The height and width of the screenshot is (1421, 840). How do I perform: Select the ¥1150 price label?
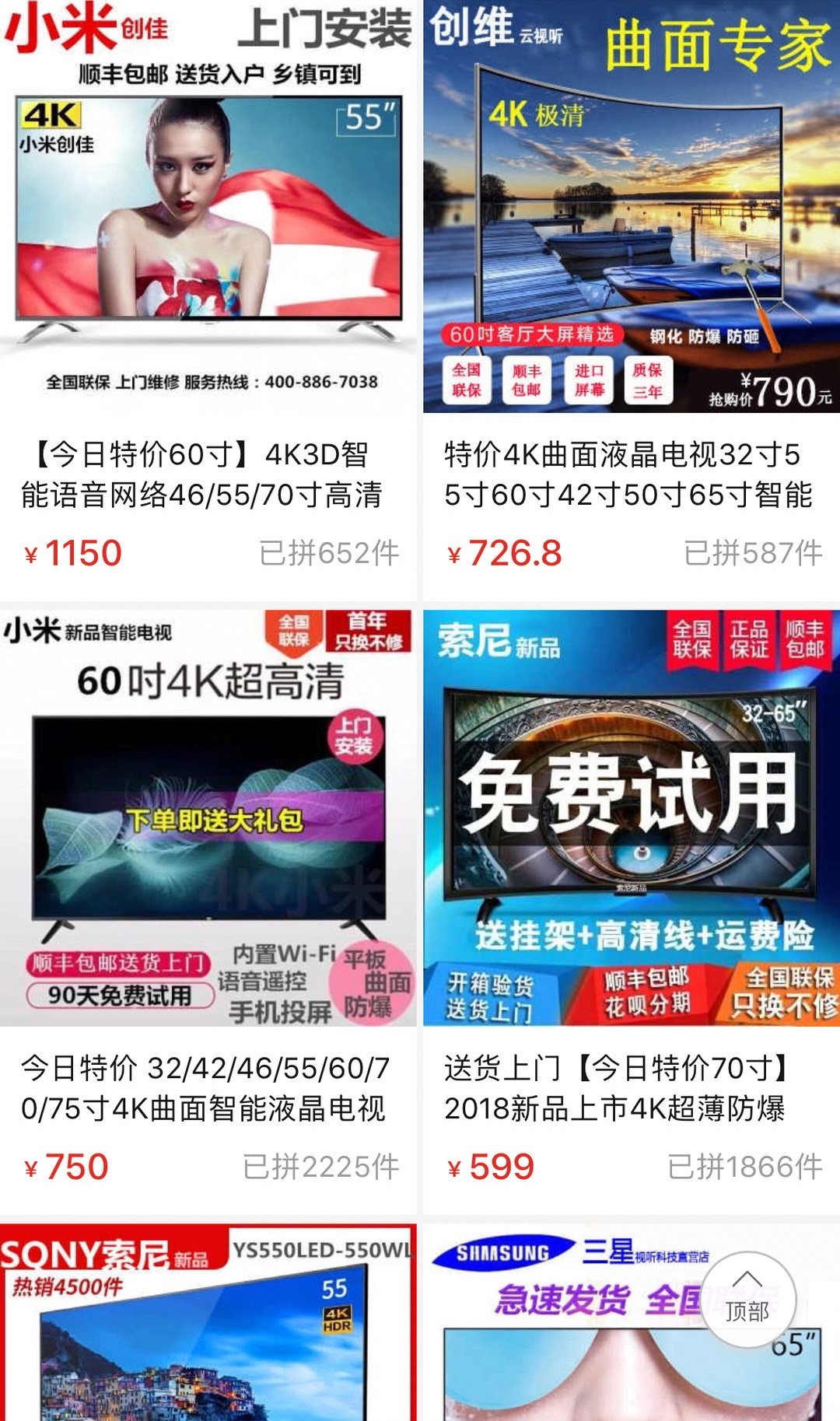[x=72, y=554]
